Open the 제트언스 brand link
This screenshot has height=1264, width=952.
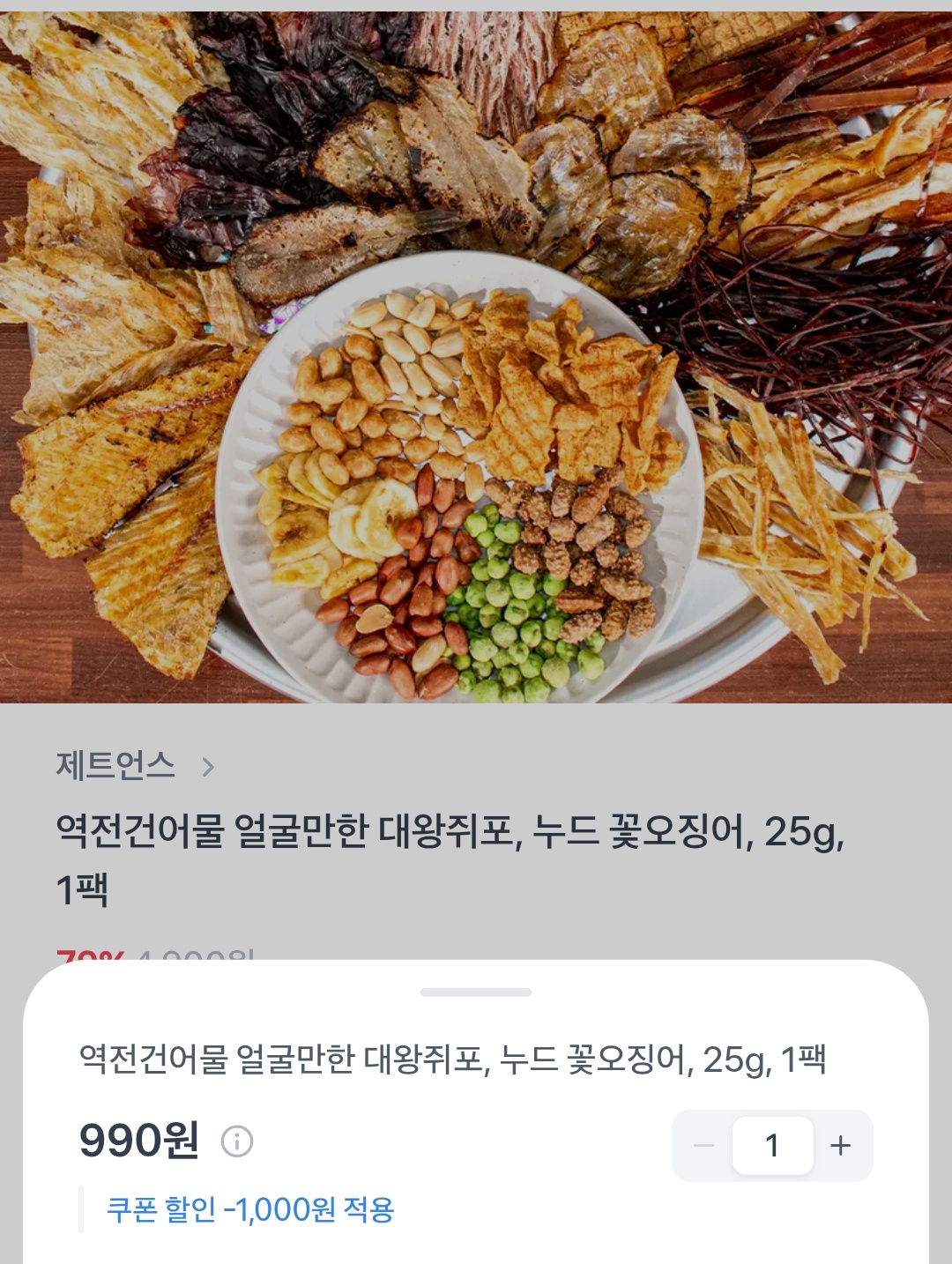pyautogui.click(x=134, y=766)
